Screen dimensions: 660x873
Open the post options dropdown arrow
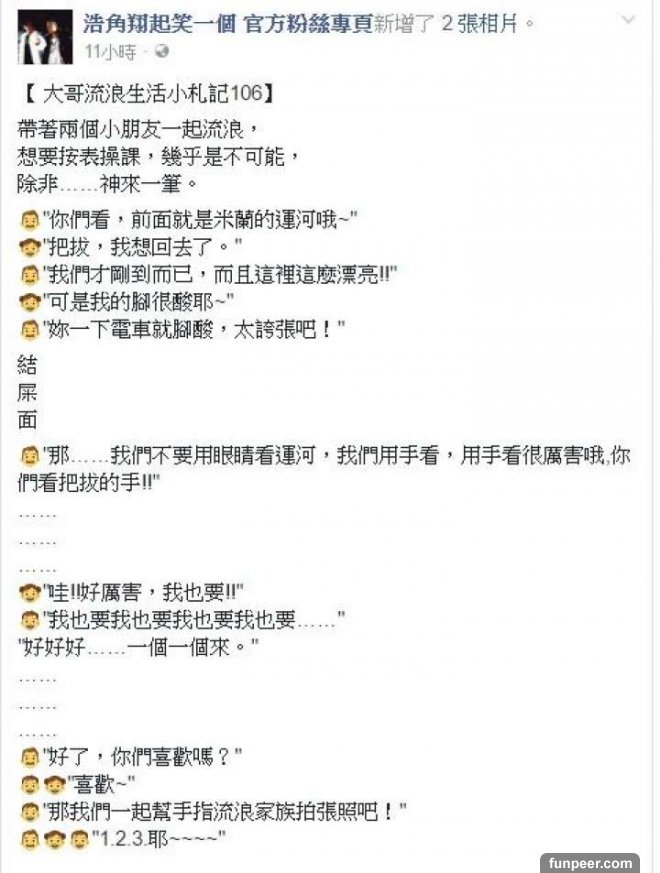pos(627,20)
